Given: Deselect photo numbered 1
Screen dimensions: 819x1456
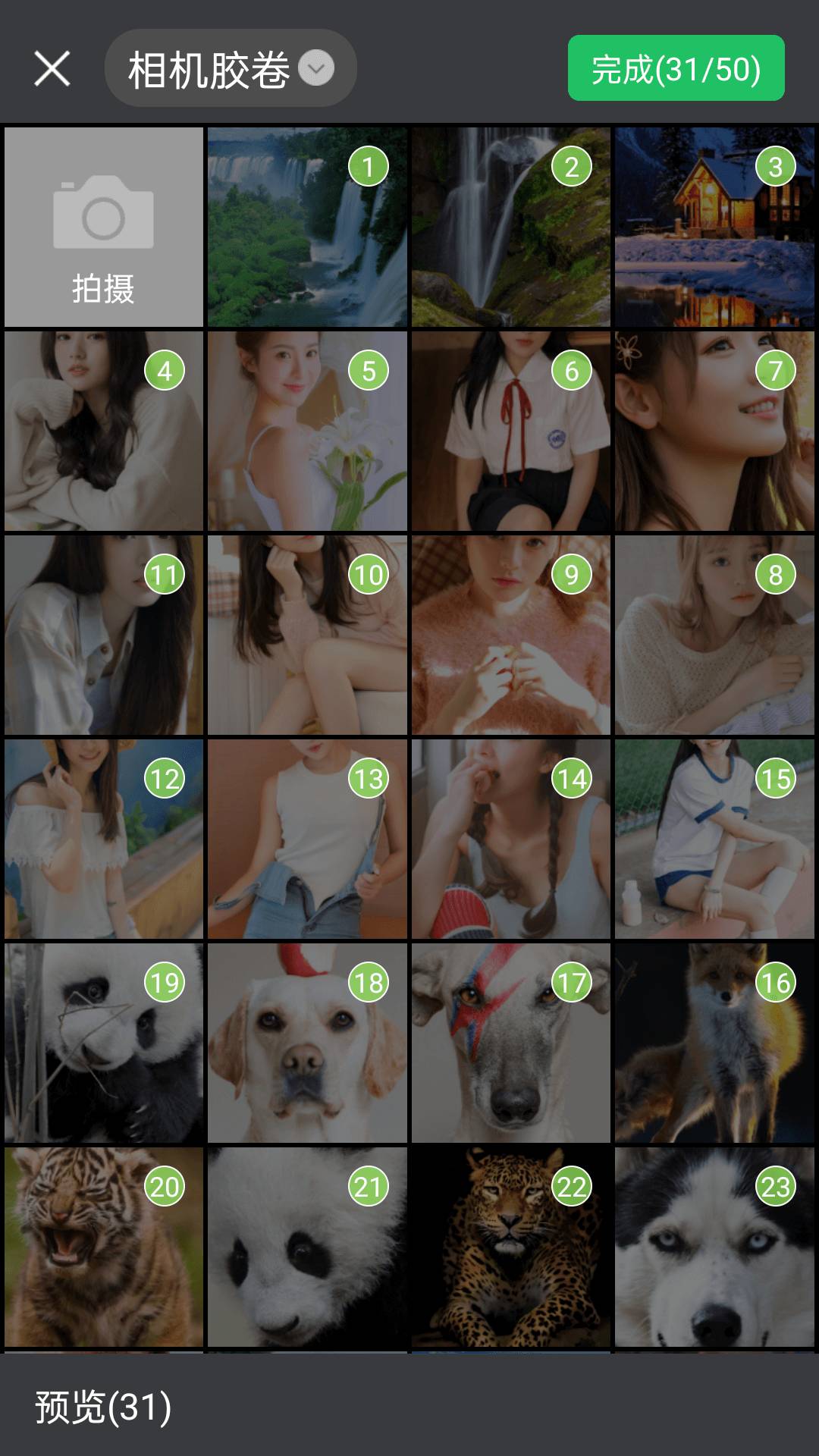Looking at the screenshot, I should 369,167.
